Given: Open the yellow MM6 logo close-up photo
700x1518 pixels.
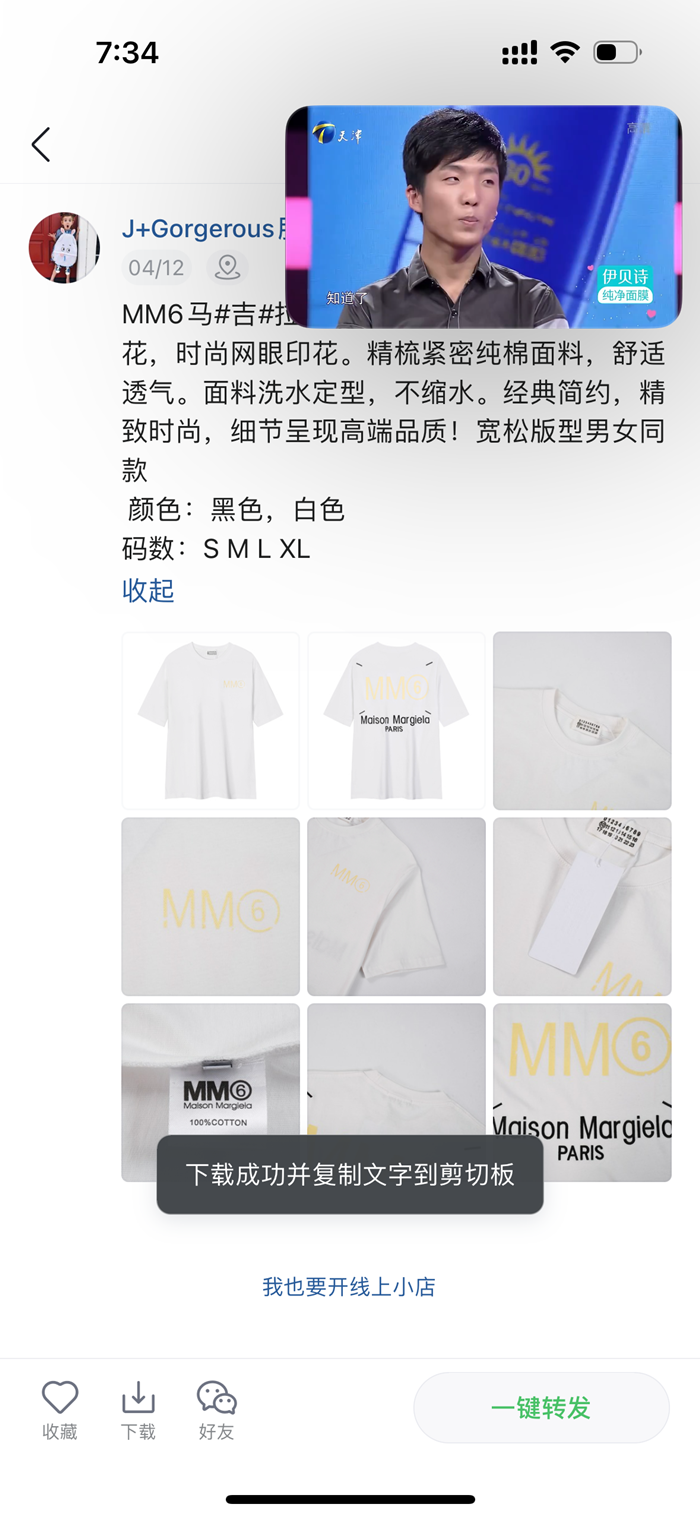Looking at the screenshot, I should [x=210, y=906].
